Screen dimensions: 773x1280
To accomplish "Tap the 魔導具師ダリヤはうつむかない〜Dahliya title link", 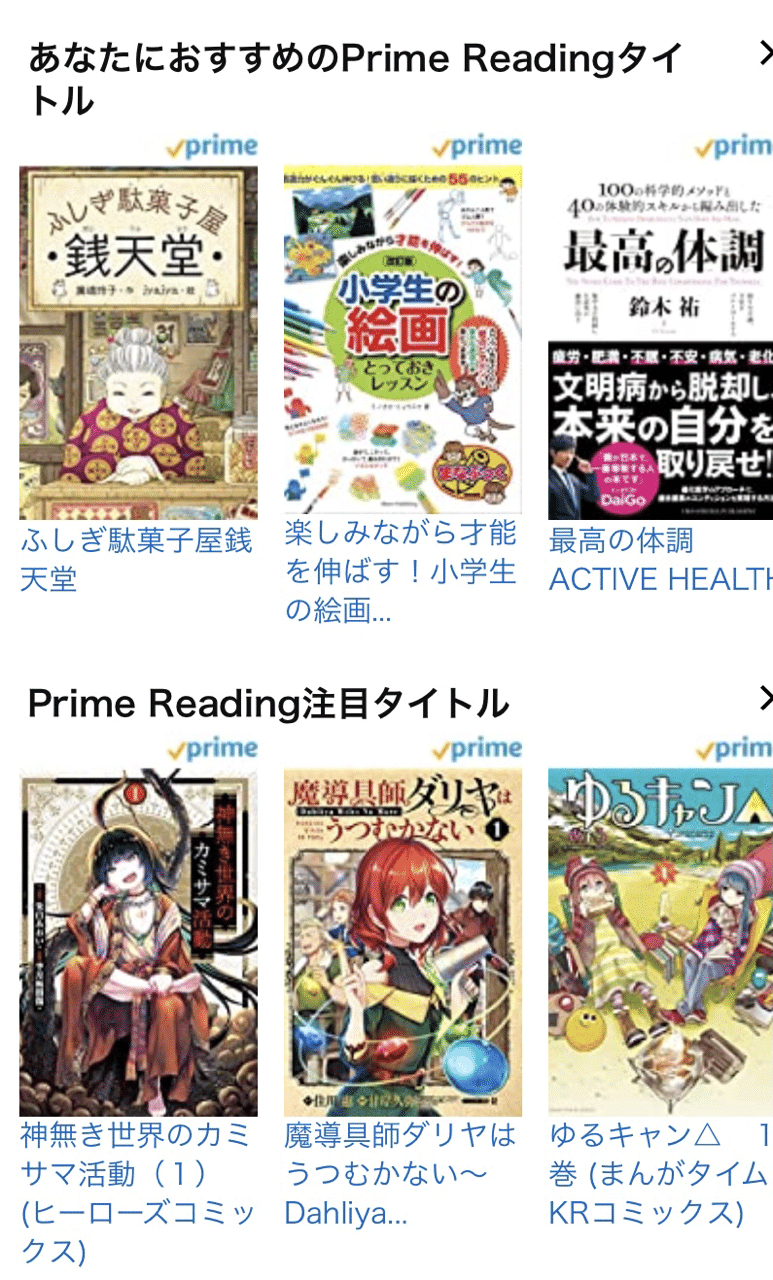I will (x=401, y=1174).
